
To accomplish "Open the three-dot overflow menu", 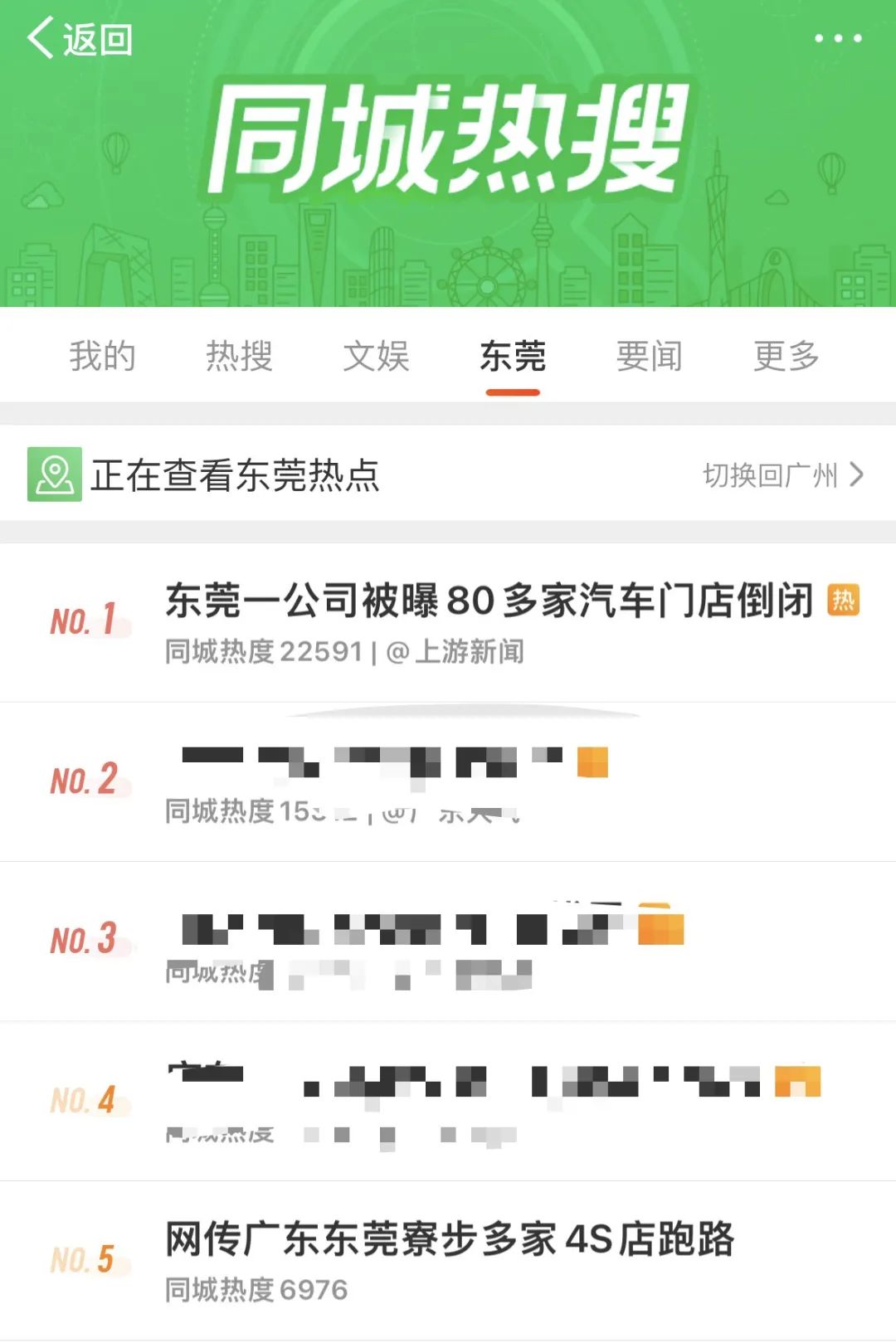I will (838, 38).
